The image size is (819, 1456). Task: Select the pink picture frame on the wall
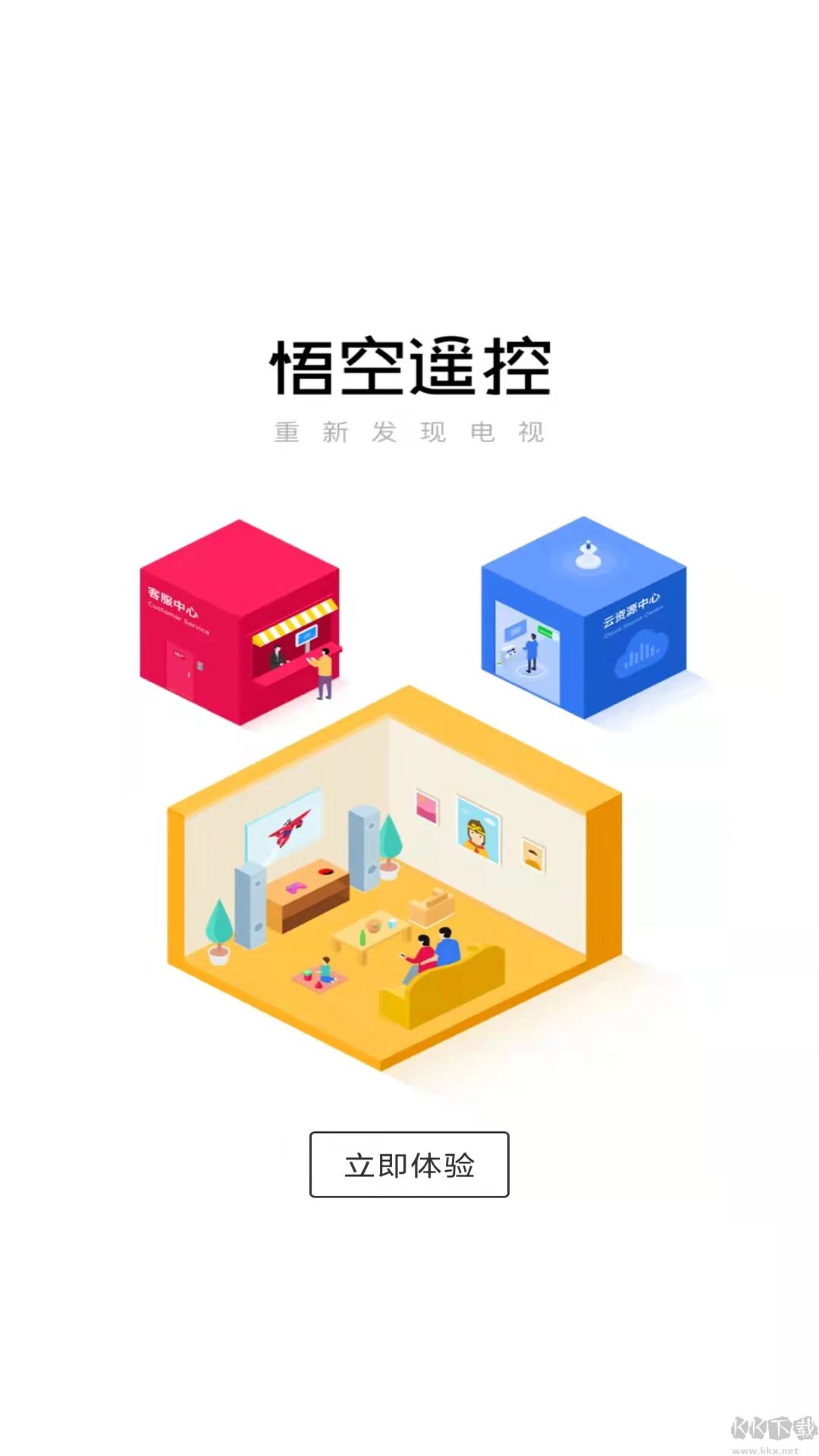[425, 806]
